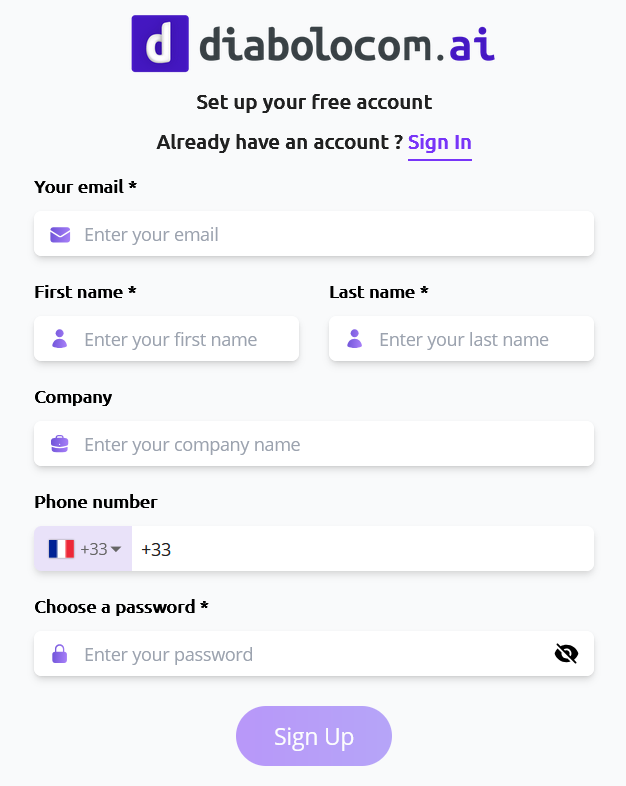Tap the Sign Up button

pos(313,737)
